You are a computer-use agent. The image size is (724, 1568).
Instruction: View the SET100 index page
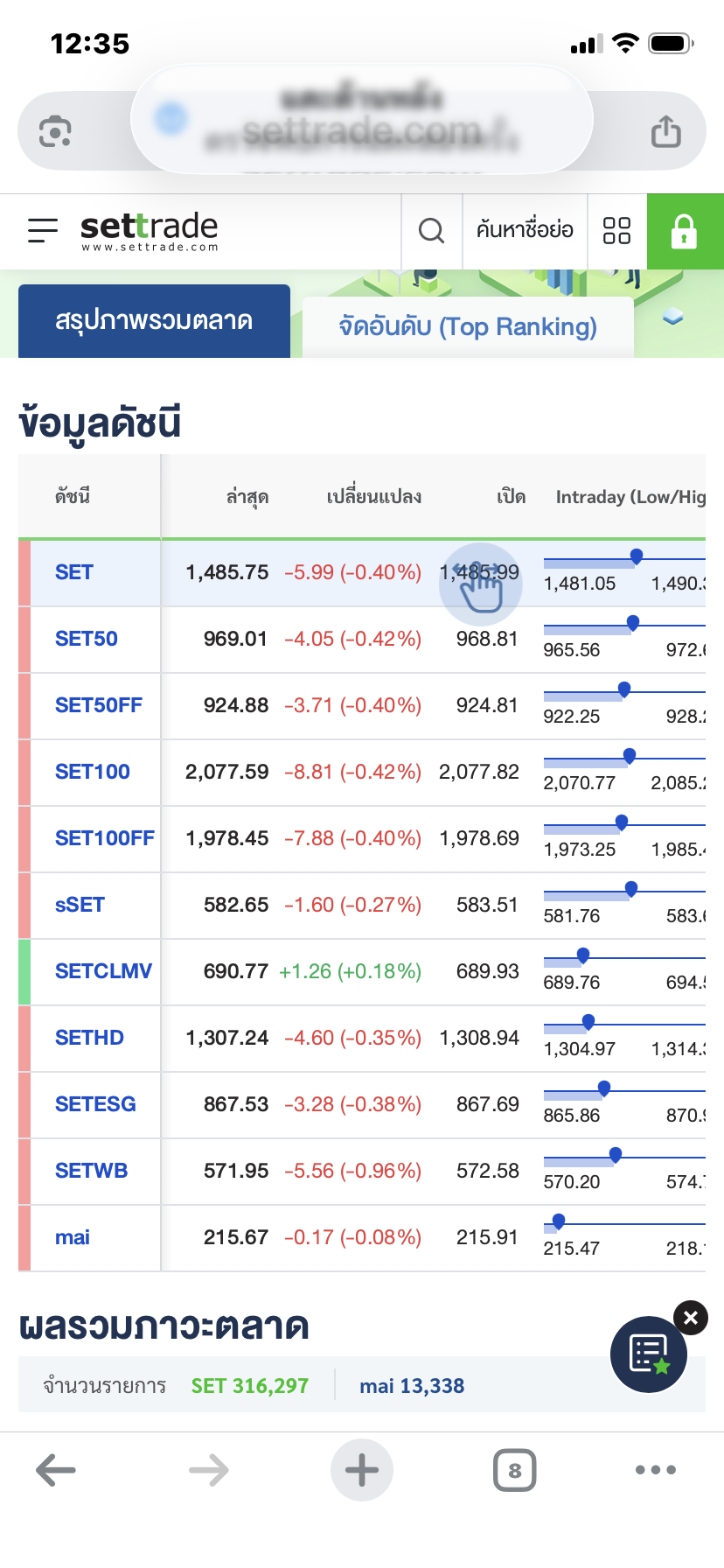click(93, 772)
